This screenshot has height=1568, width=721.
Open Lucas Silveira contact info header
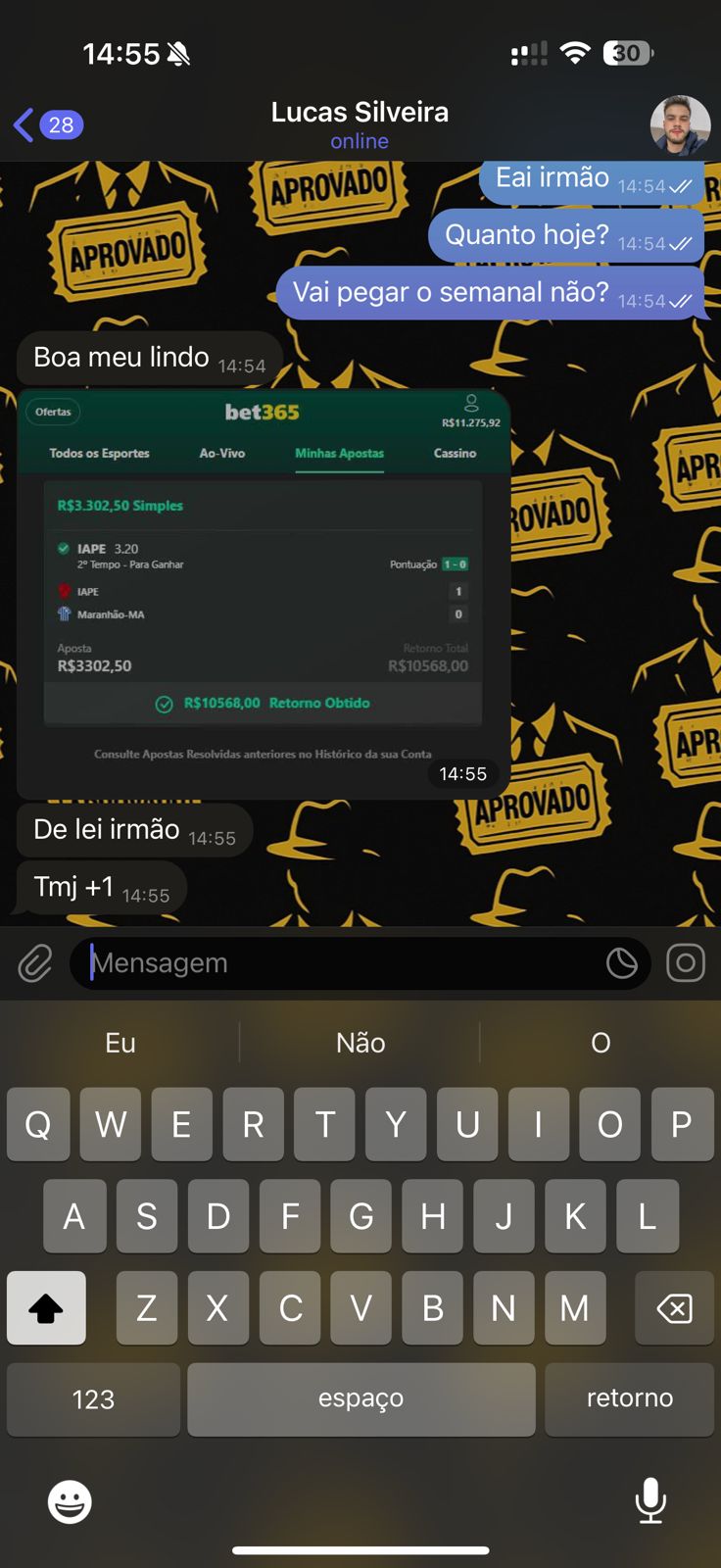pos(360,124)
